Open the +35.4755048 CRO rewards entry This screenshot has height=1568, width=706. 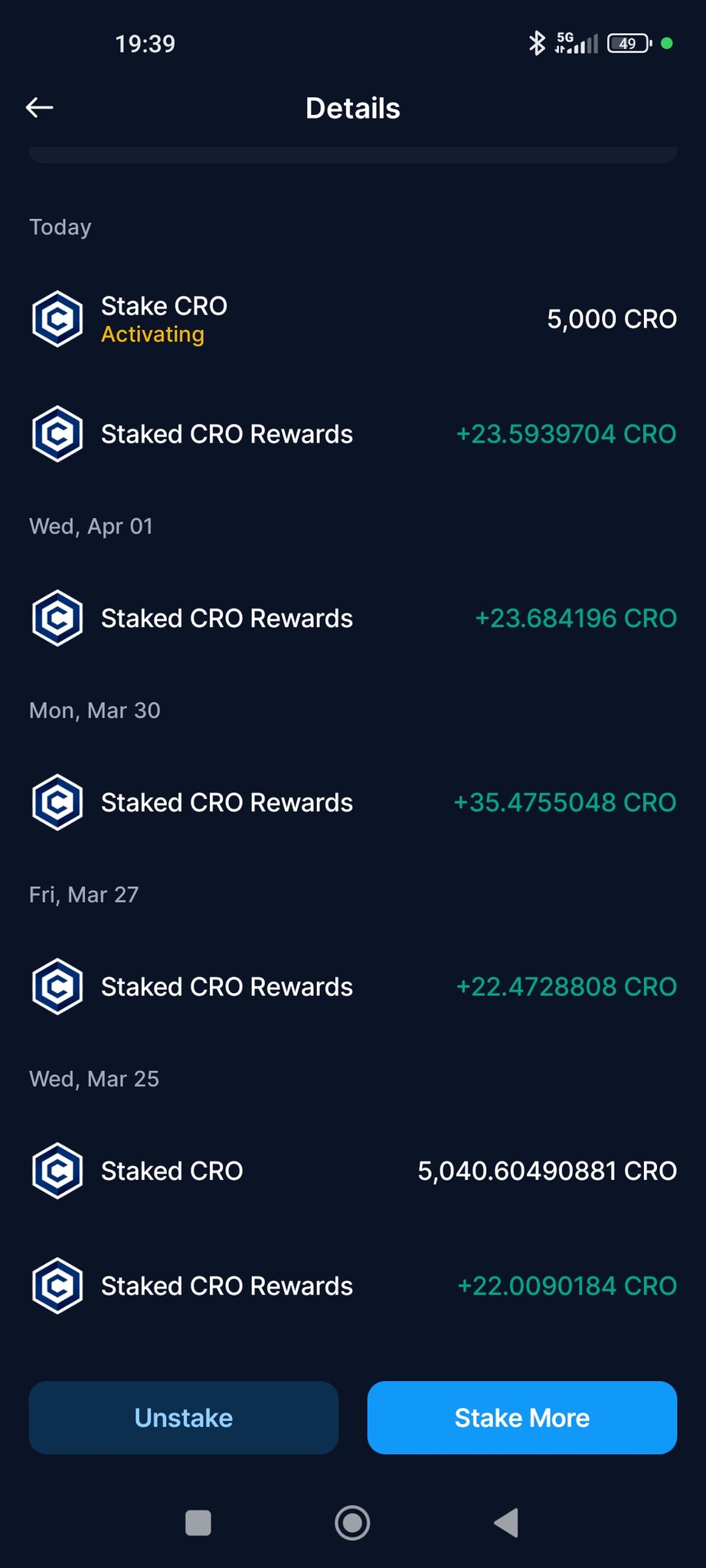click(353, 802)
